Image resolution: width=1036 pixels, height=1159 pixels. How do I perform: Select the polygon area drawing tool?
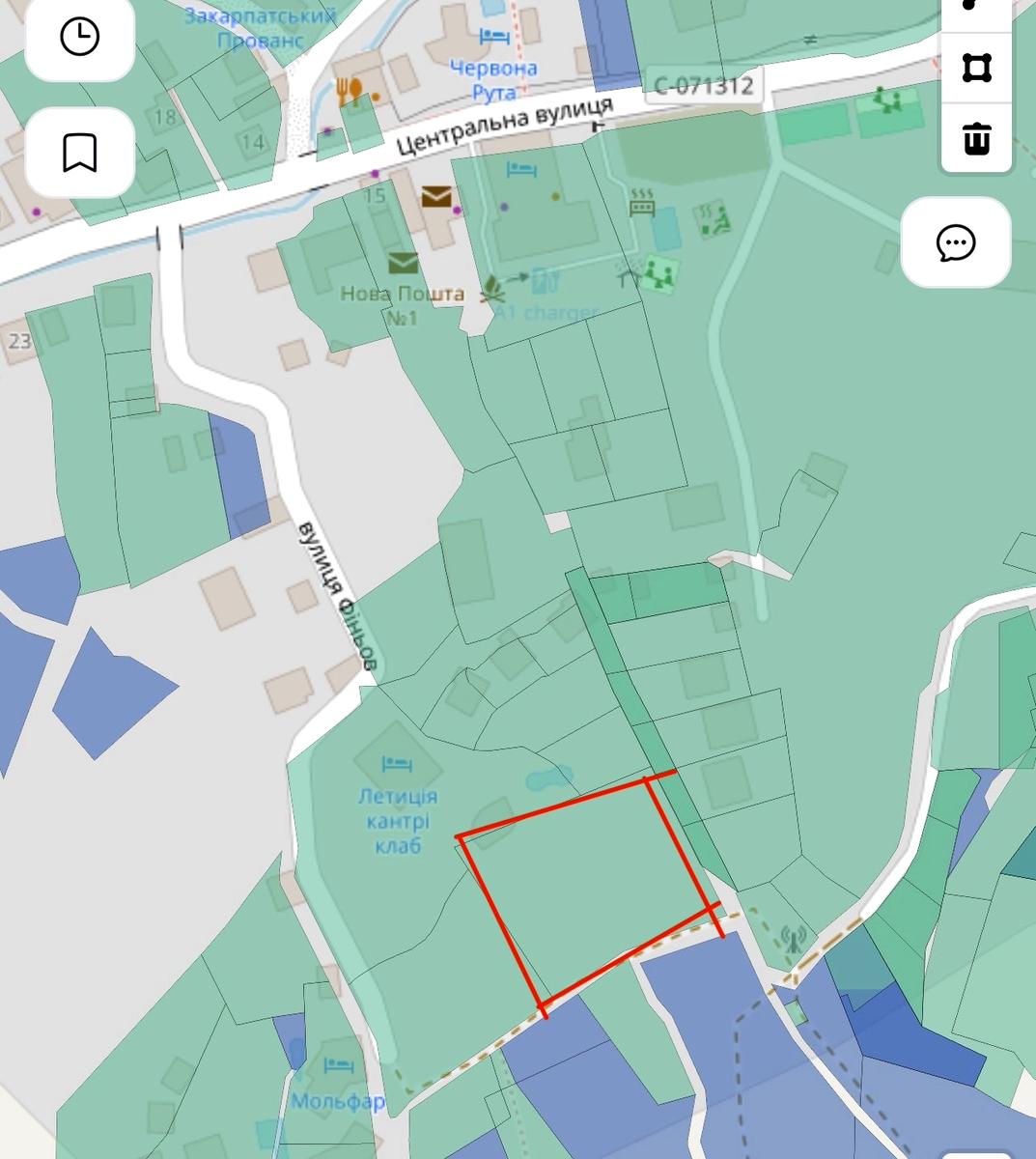[x=976, y=69]
